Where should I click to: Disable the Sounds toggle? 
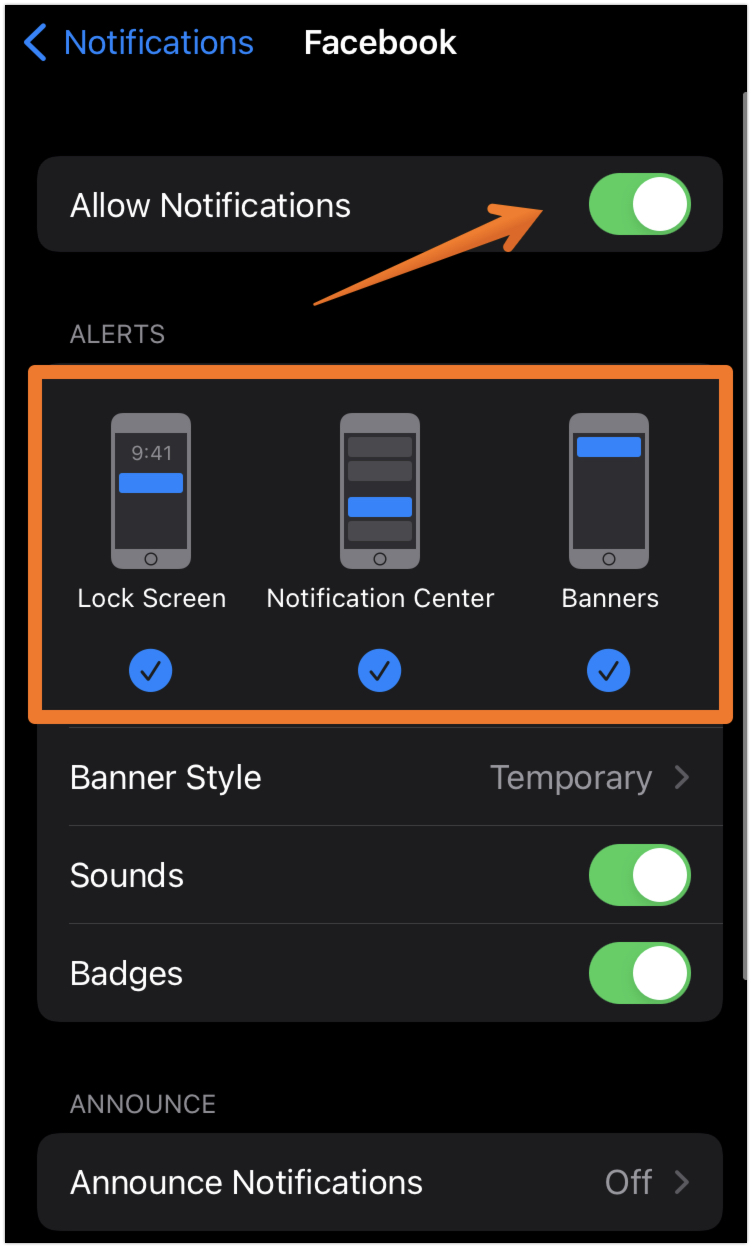point(639,875)
